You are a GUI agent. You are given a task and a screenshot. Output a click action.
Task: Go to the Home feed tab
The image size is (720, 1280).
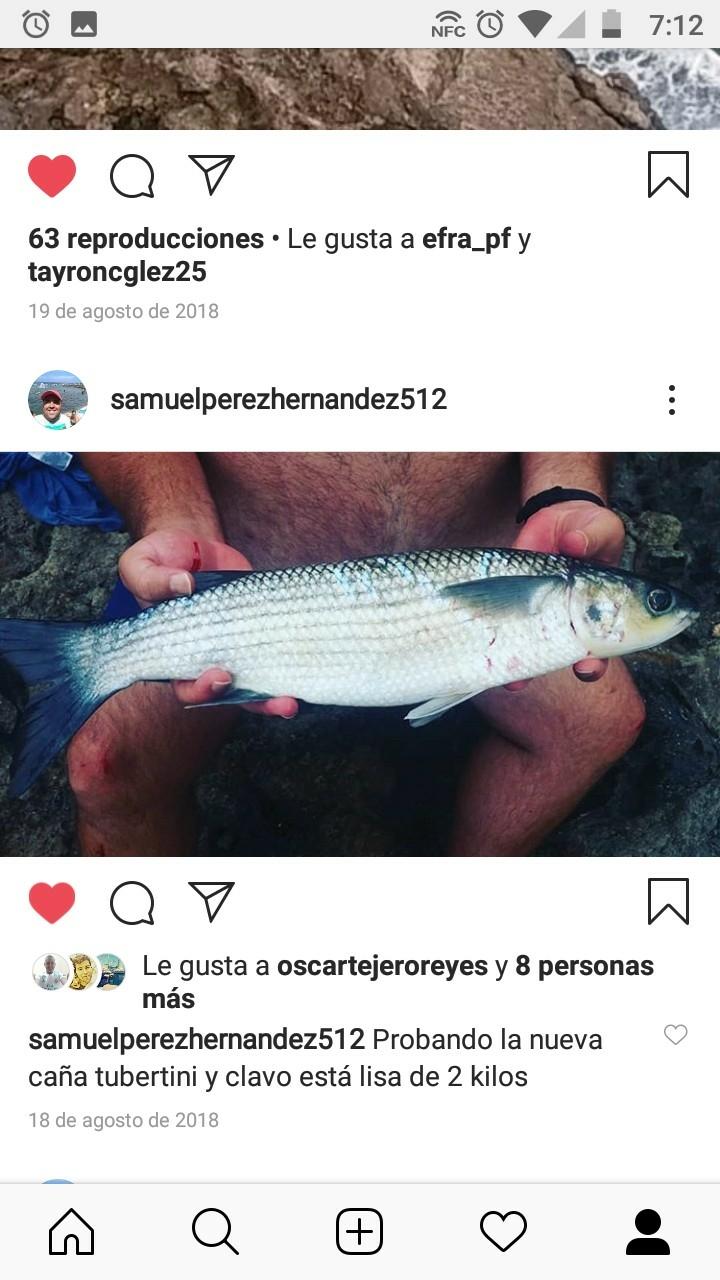72,1231
